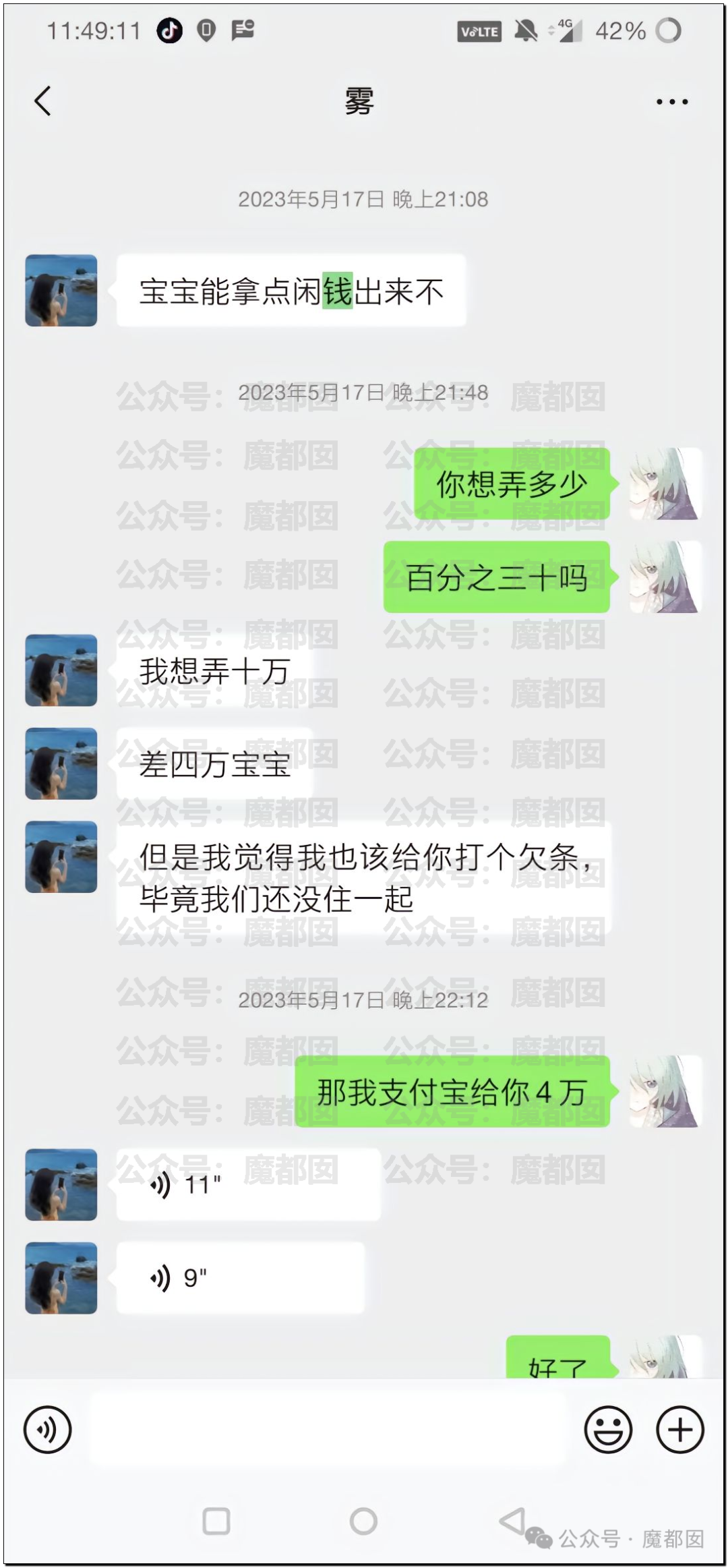Image resolution: width=728 pixels, height=1568 pixels.
Task: Open recent apps from navigation bar
Action: [216, 1521]
